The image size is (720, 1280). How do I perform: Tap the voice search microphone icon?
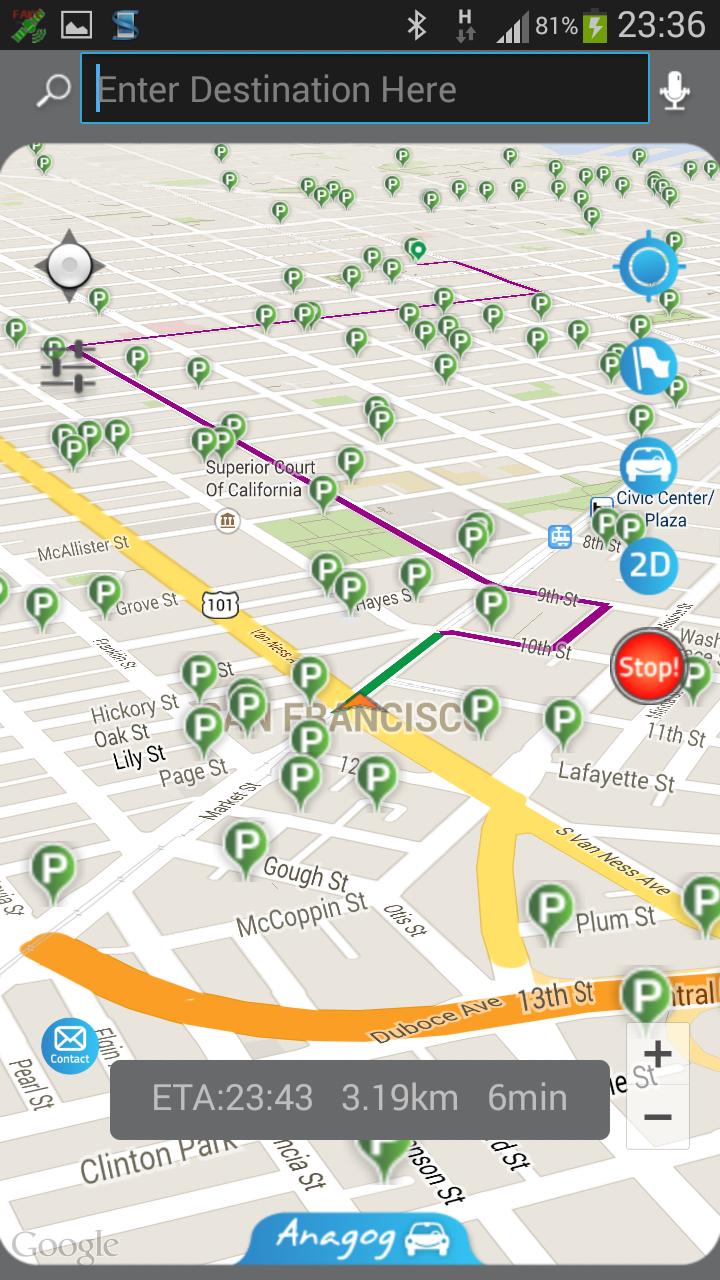[676, 89]
